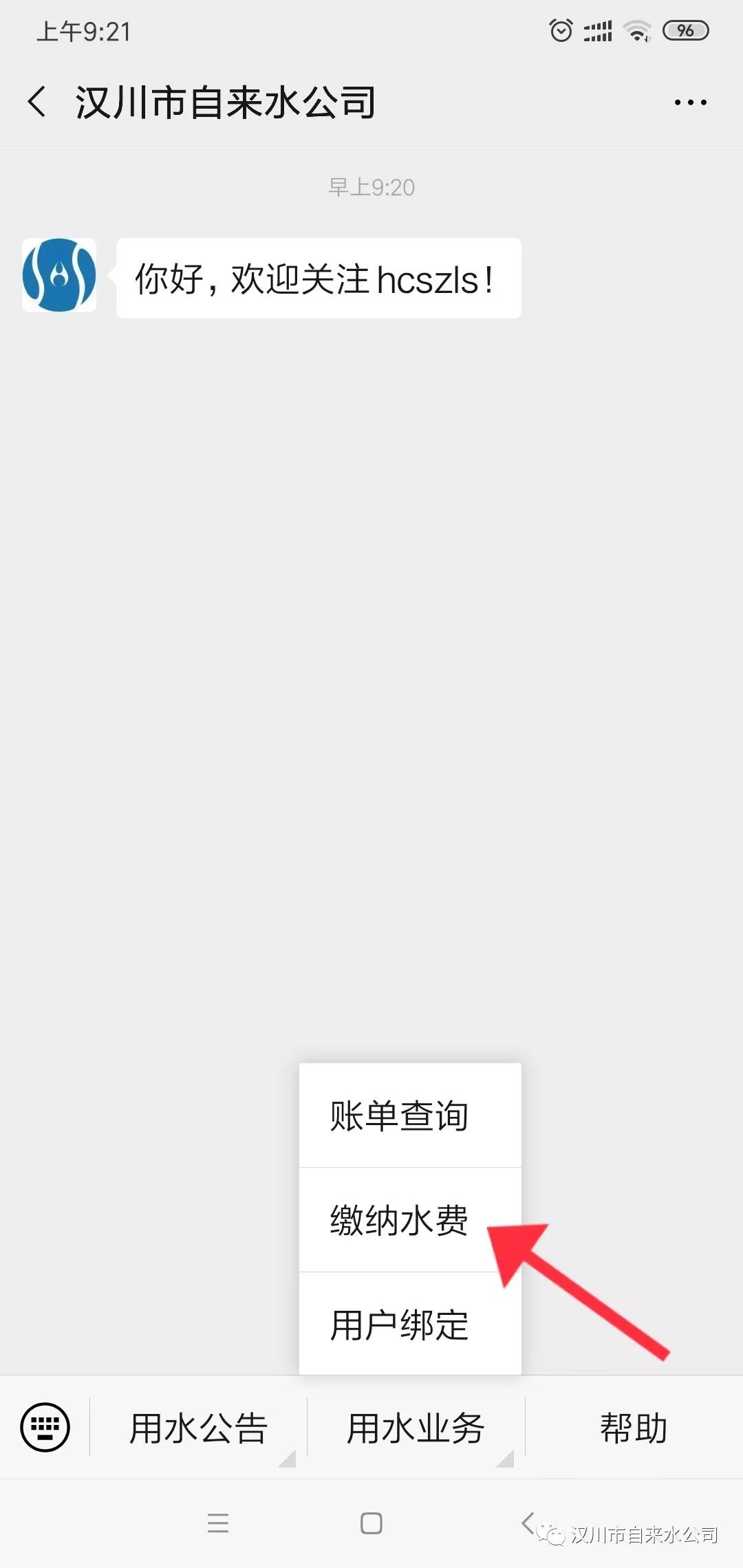The width and height of the screenshot is (743, 1568).
Task: Go back from the 汉川市自来水公司 chat
Action: point(38,102)
